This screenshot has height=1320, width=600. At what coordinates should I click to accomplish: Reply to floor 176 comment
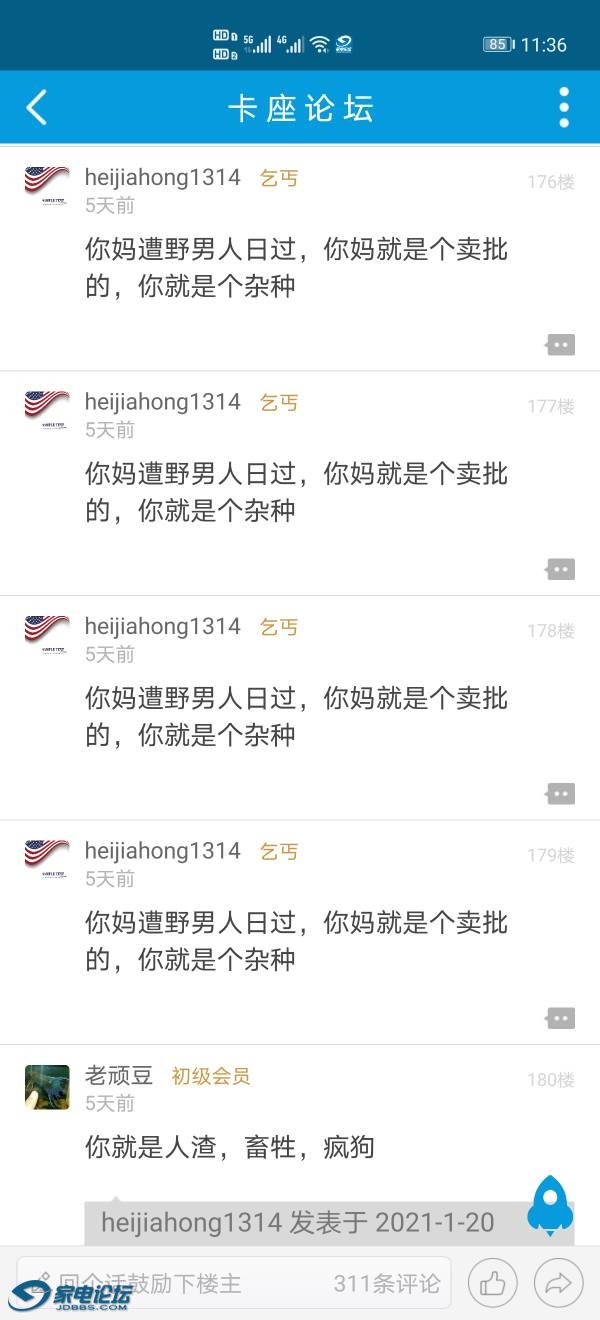coord(560,345)
